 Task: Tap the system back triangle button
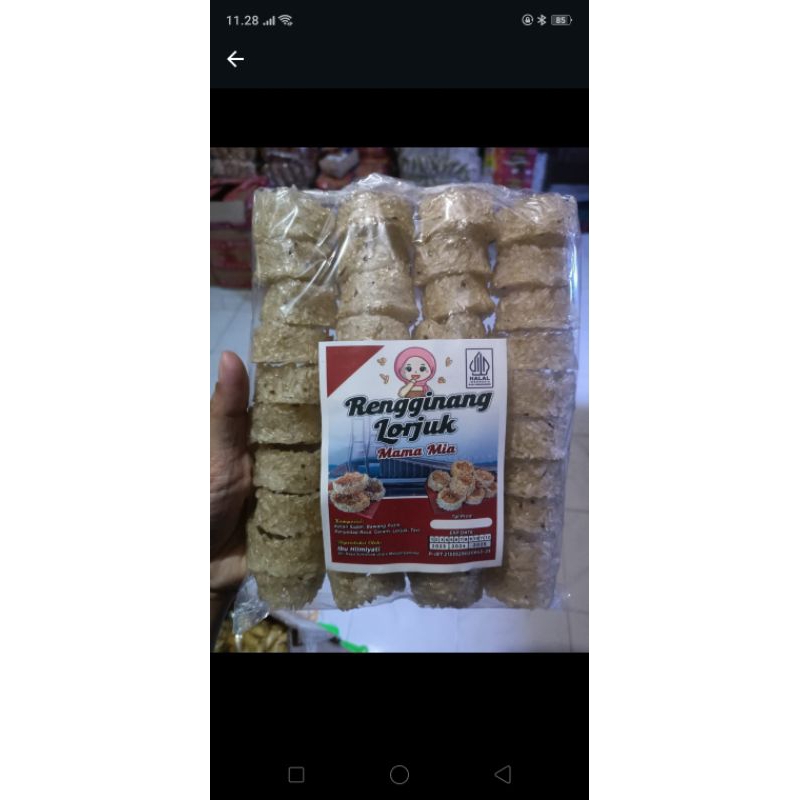(x=503, y=775)
